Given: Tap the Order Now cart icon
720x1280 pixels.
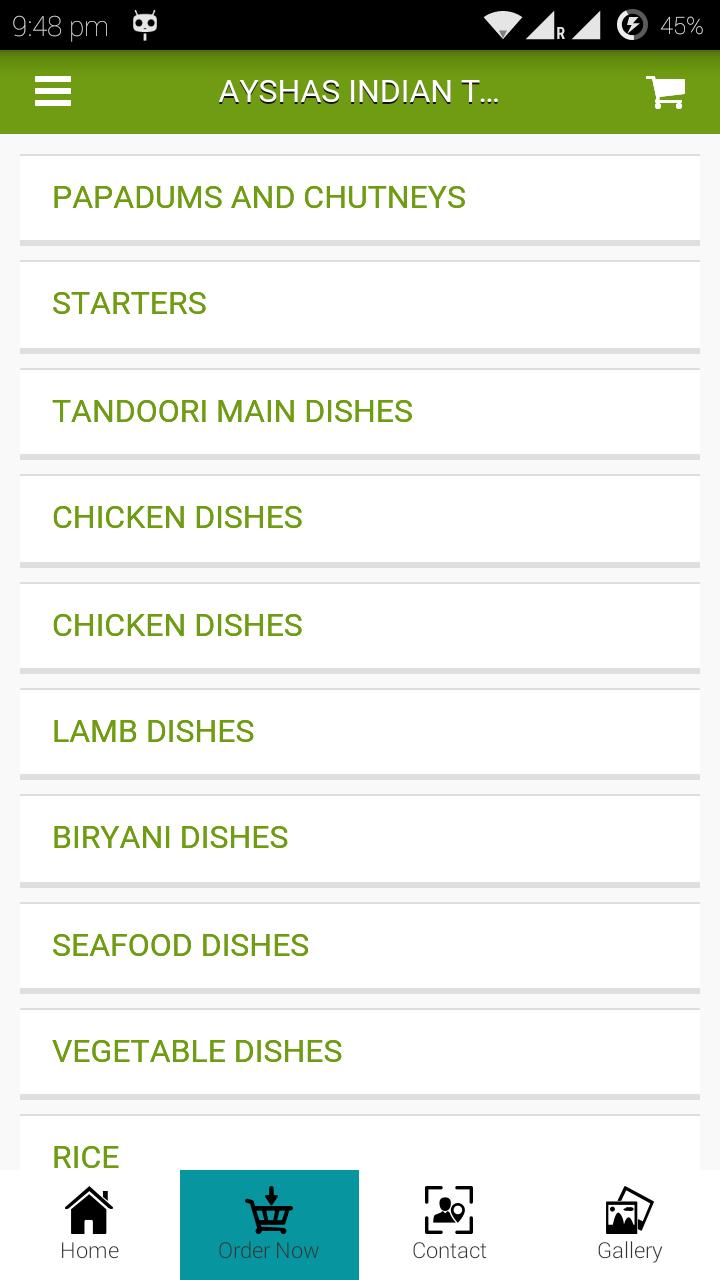Looking at the screenshot, I should coord(269,1210).
